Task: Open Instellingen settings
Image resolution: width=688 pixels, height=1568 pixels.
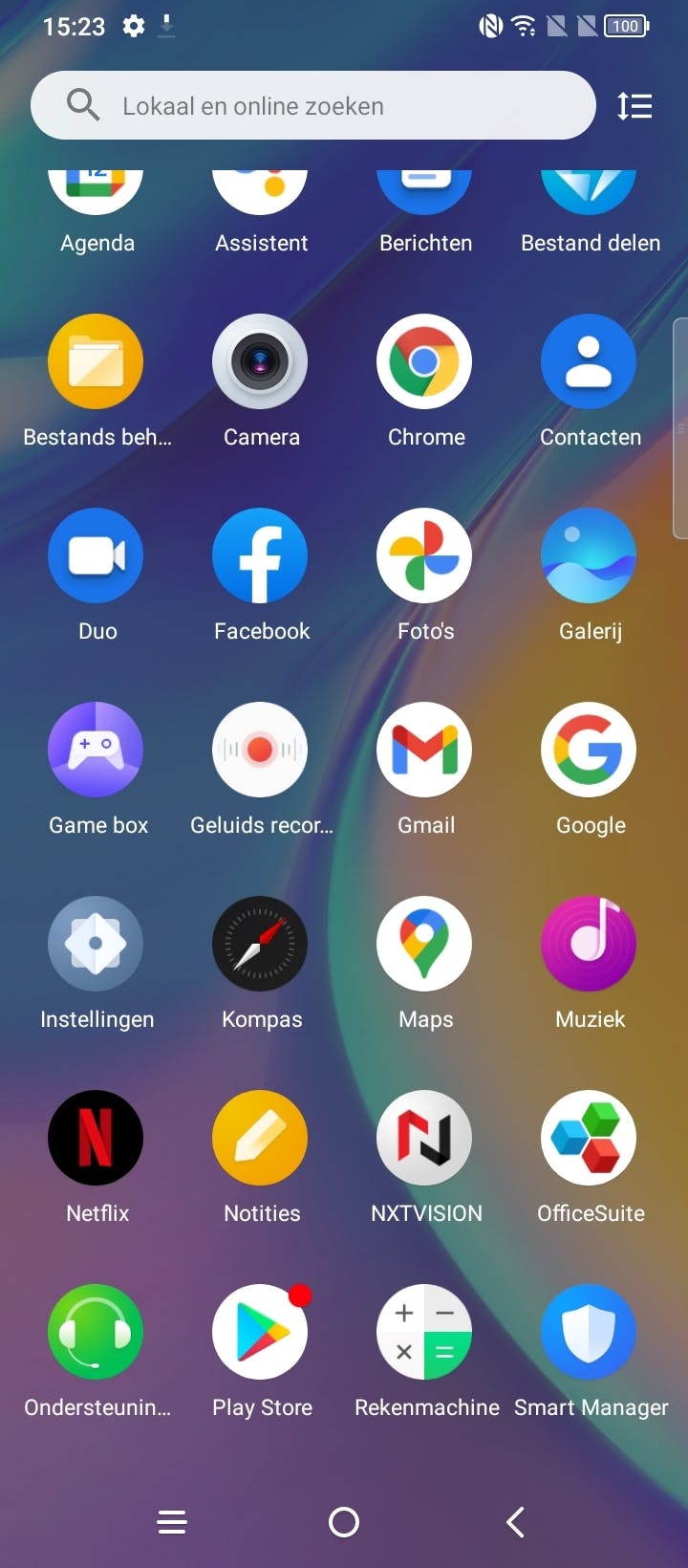Action: click(96, 945)
